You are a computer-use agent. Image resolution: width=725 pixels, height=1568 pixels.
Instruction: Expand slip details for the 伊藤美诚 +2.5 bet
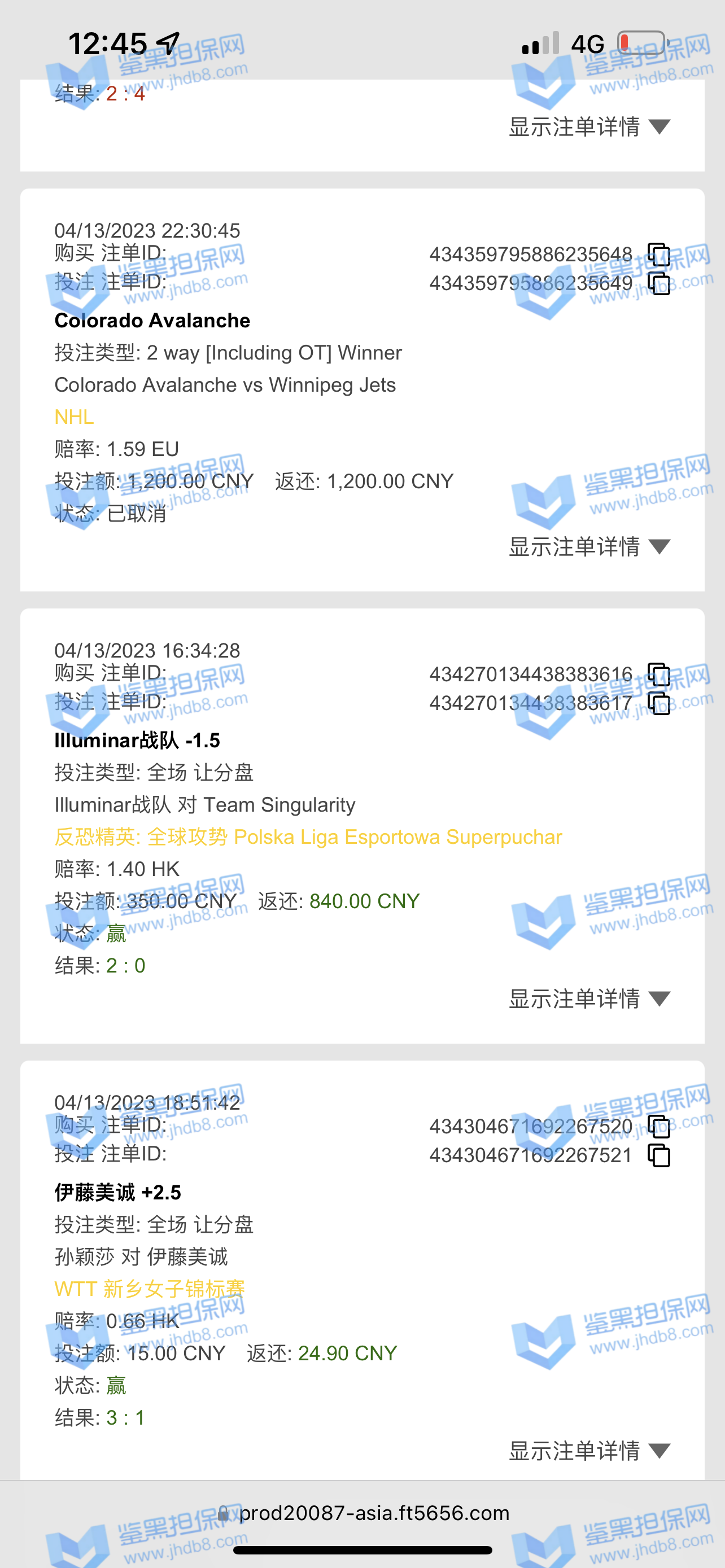(589, 1451)
